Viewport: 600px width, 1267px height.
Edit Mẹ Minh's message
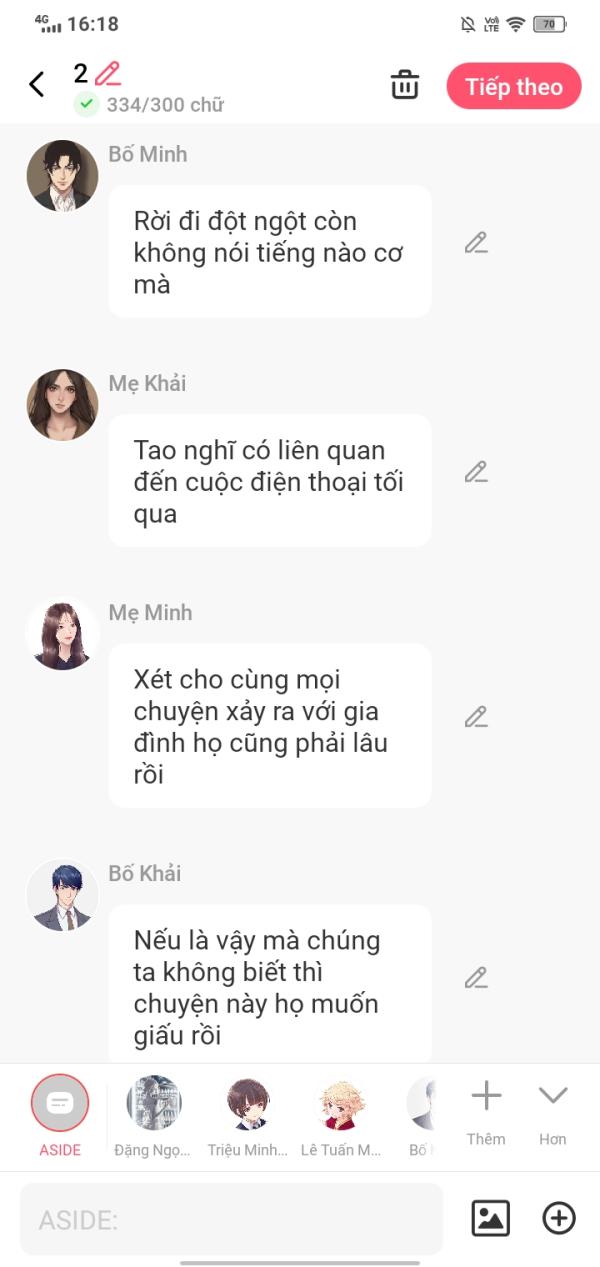click(x=476, y=717)
